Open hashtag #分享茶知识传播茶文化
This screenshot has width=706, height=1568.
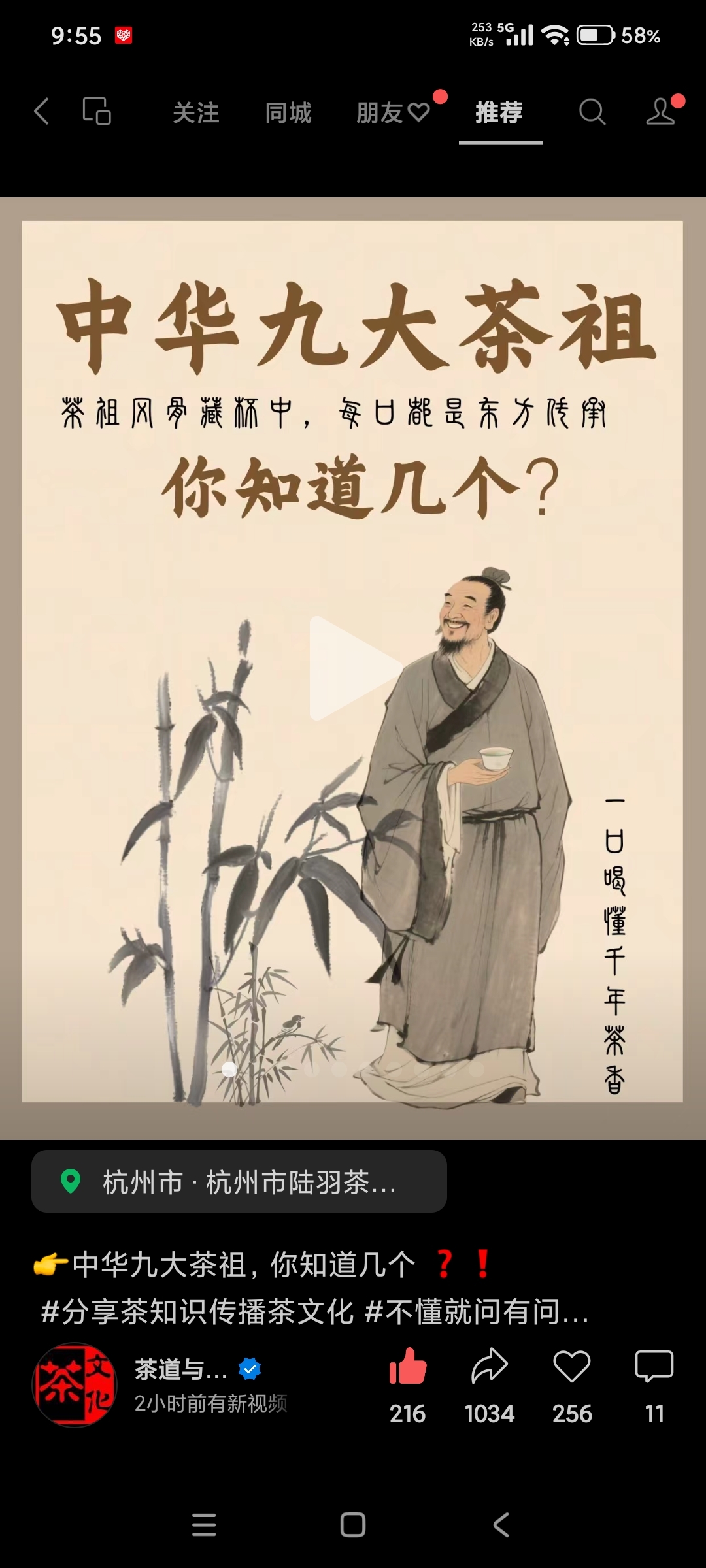coord(197,1312)
